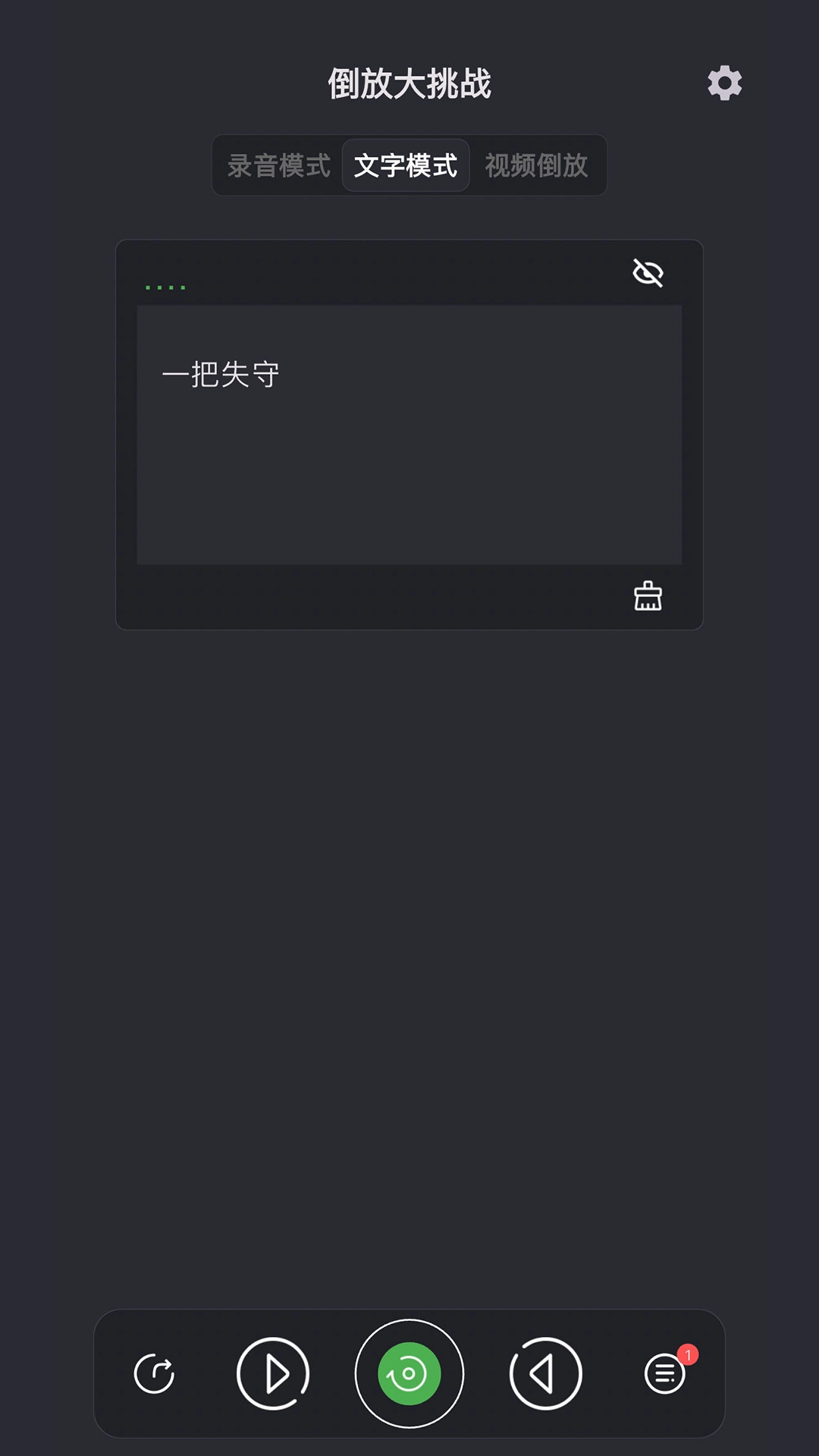819x1456 pixels.
Task: Select the 文字模式 tab
Action: [x=406, y=165]
